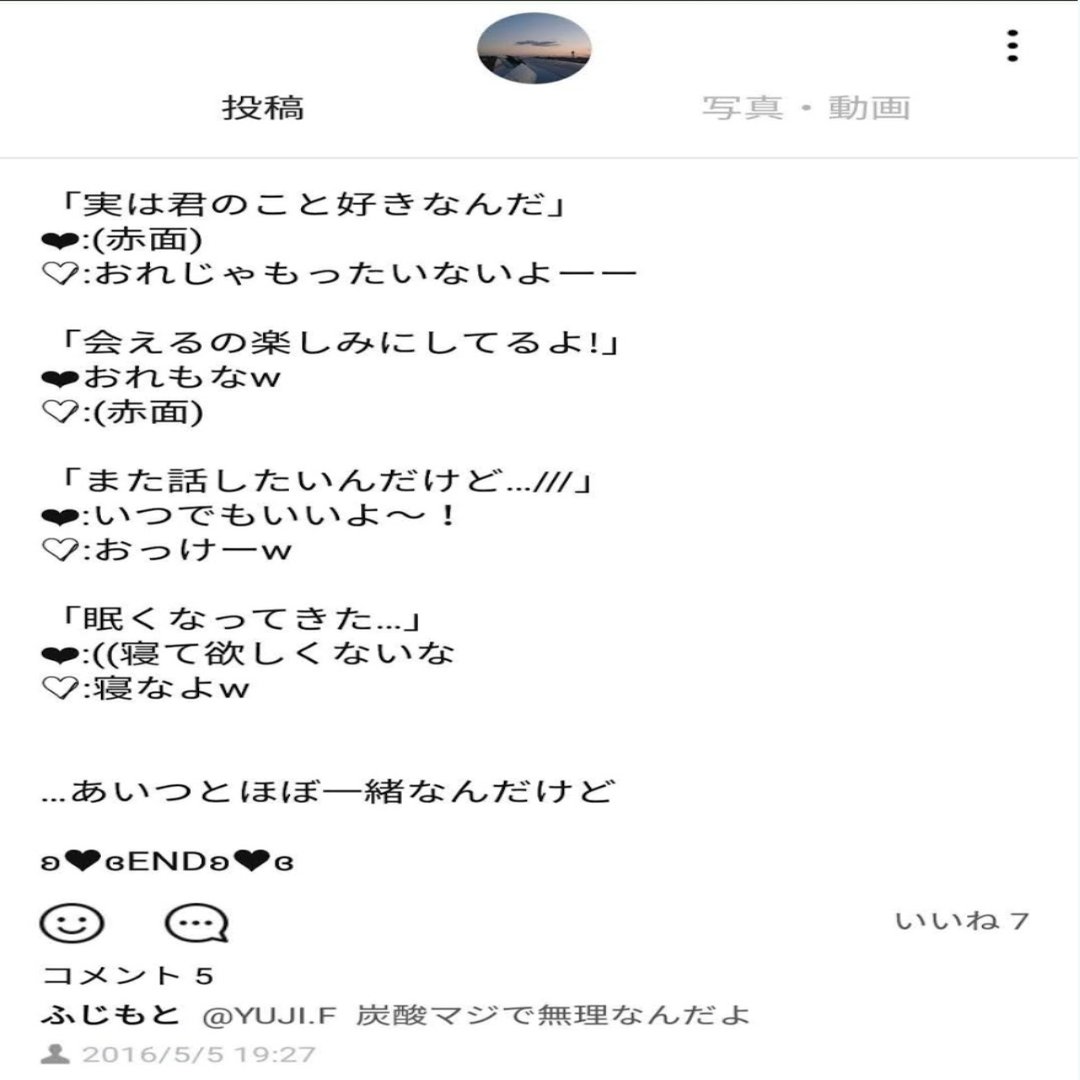The width and height of the screenshot is (1080, 1080).
Task: Switch to the 投稿 tab
Action: point(263,108)
